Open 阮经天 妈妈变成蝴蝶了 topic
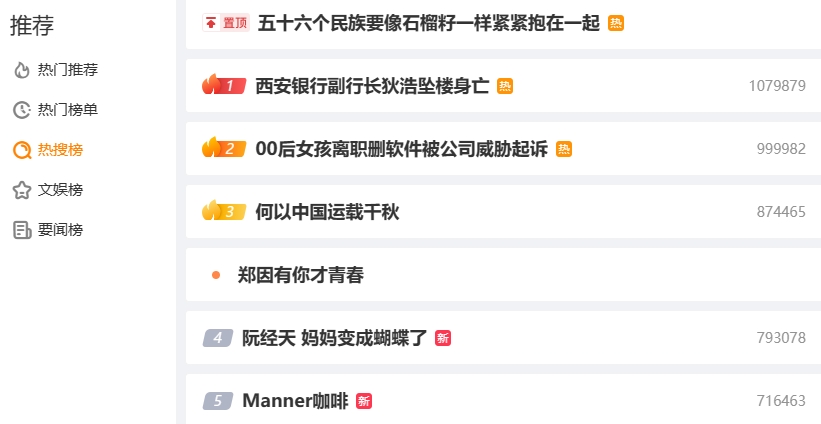The width and height of the screenshot is (821, 424). 335,338
